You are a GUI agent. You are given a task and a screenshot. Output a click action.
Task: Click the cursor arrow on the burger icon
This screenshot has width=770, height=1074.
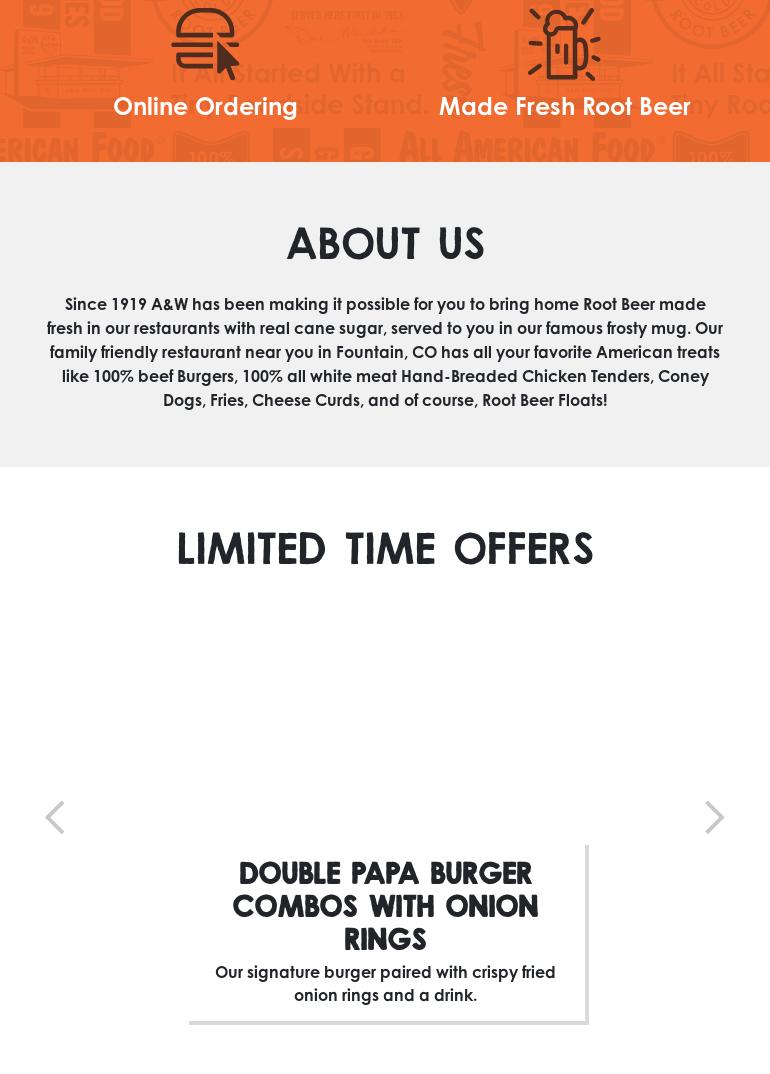[222, 55]
